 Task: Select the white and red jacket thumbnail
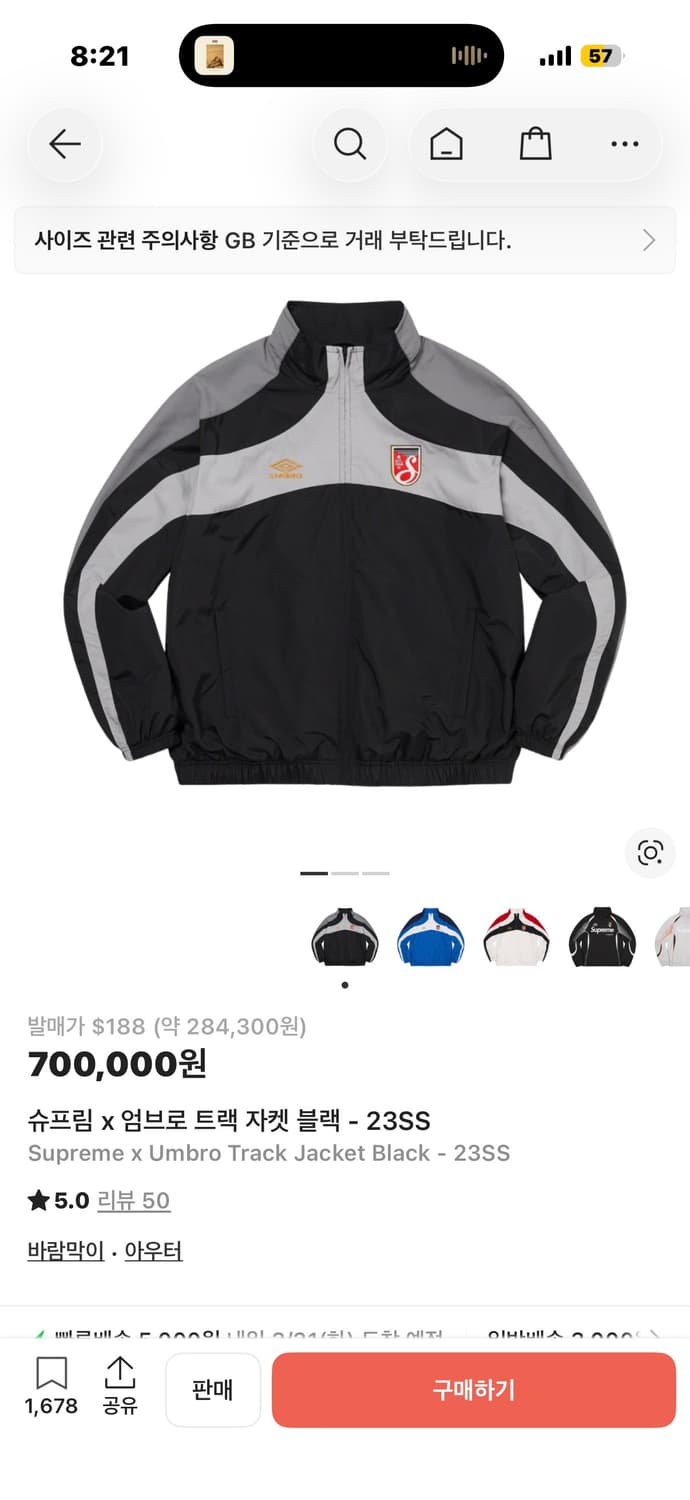click(516, 937)
